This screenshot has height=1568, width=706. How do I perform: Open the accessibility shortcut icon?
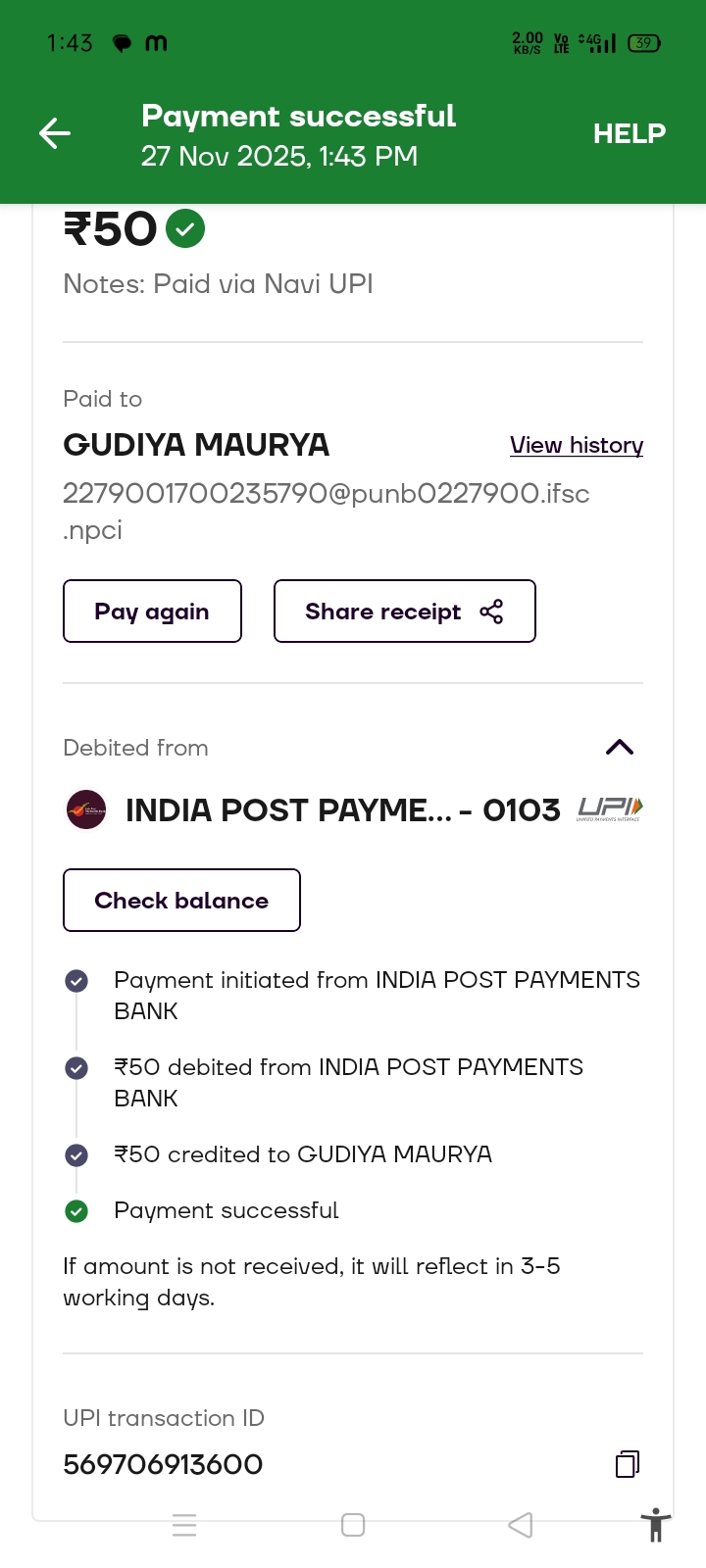pos(655,1525)
